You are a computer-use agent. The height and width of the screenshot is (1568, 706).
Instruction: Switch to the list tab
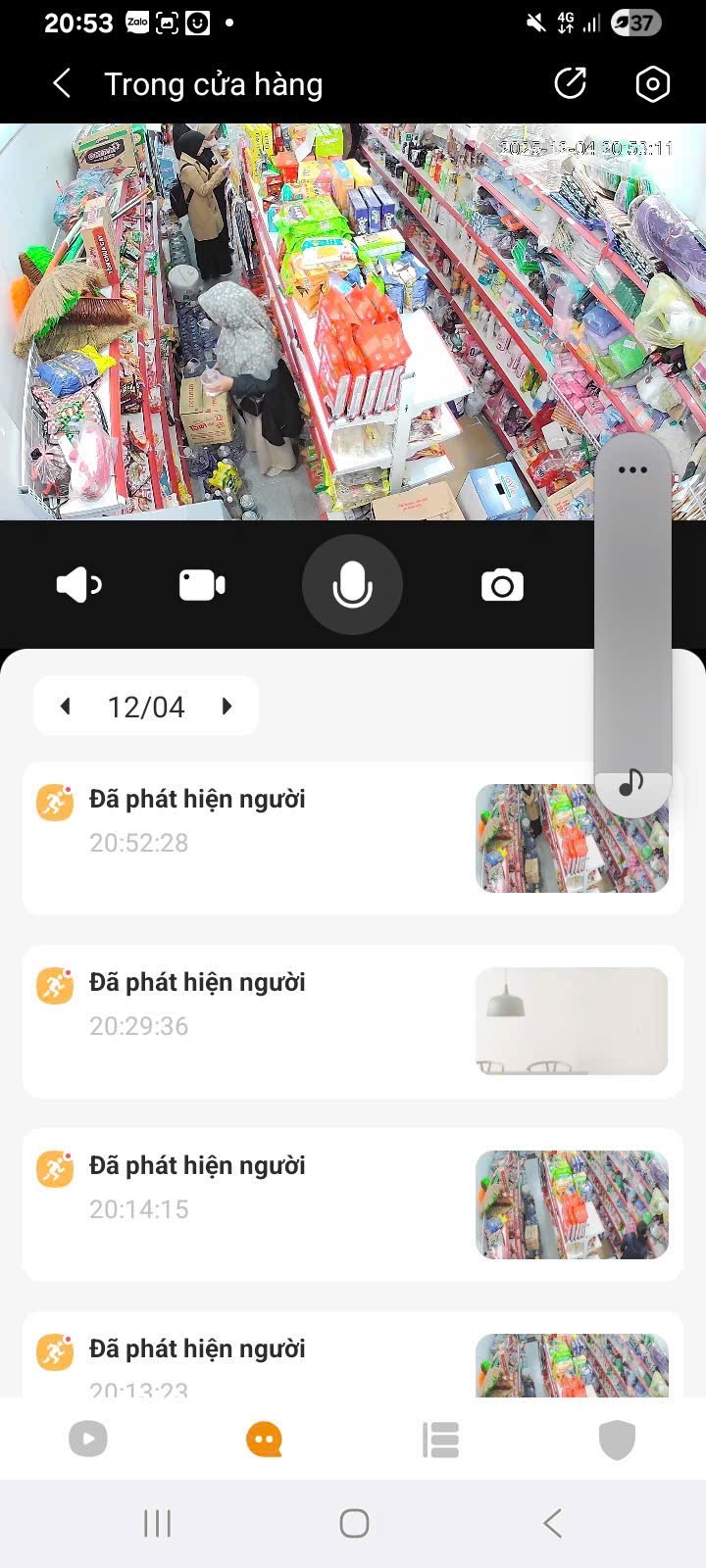[440, 1439]
